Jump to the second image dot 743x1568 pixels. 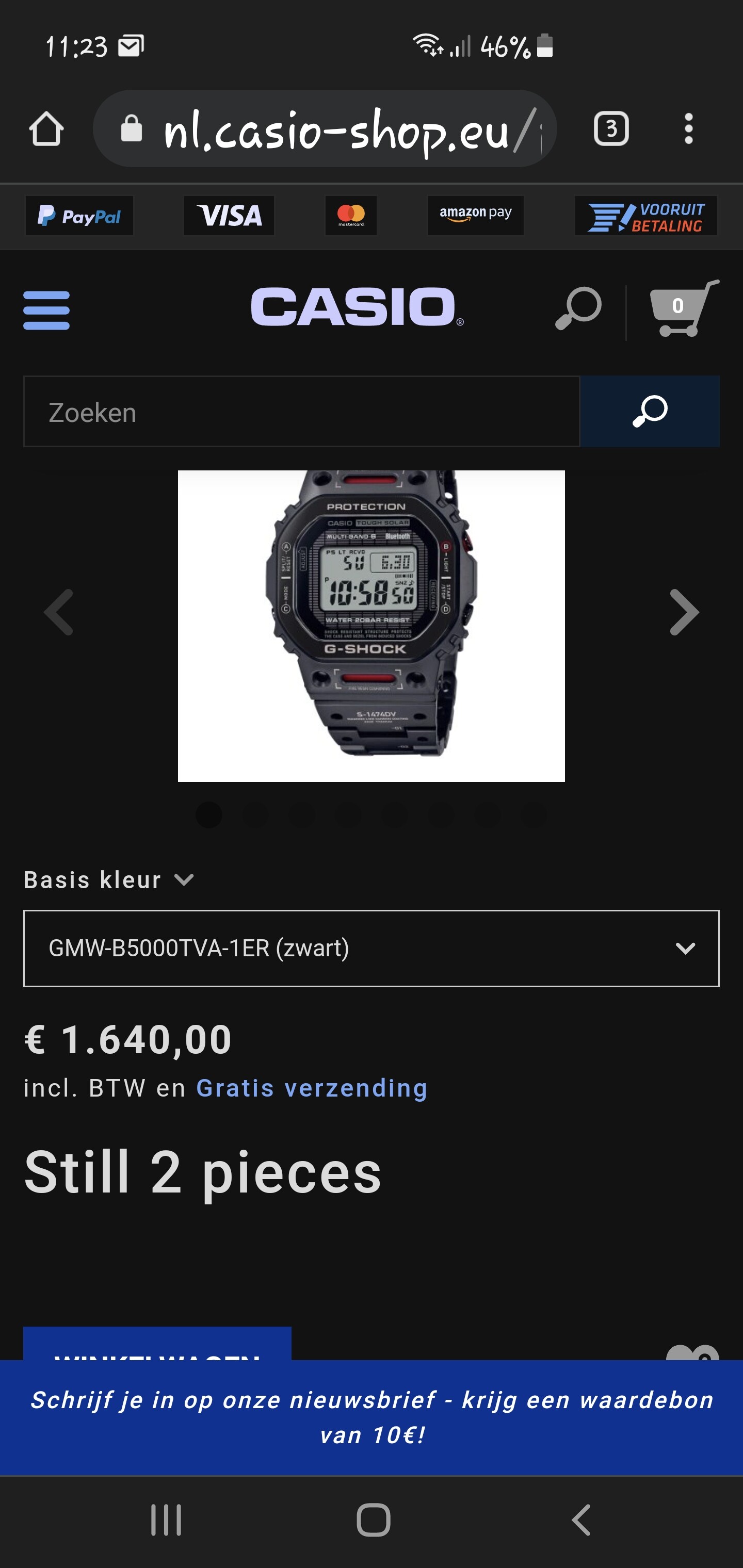point(255,815)
